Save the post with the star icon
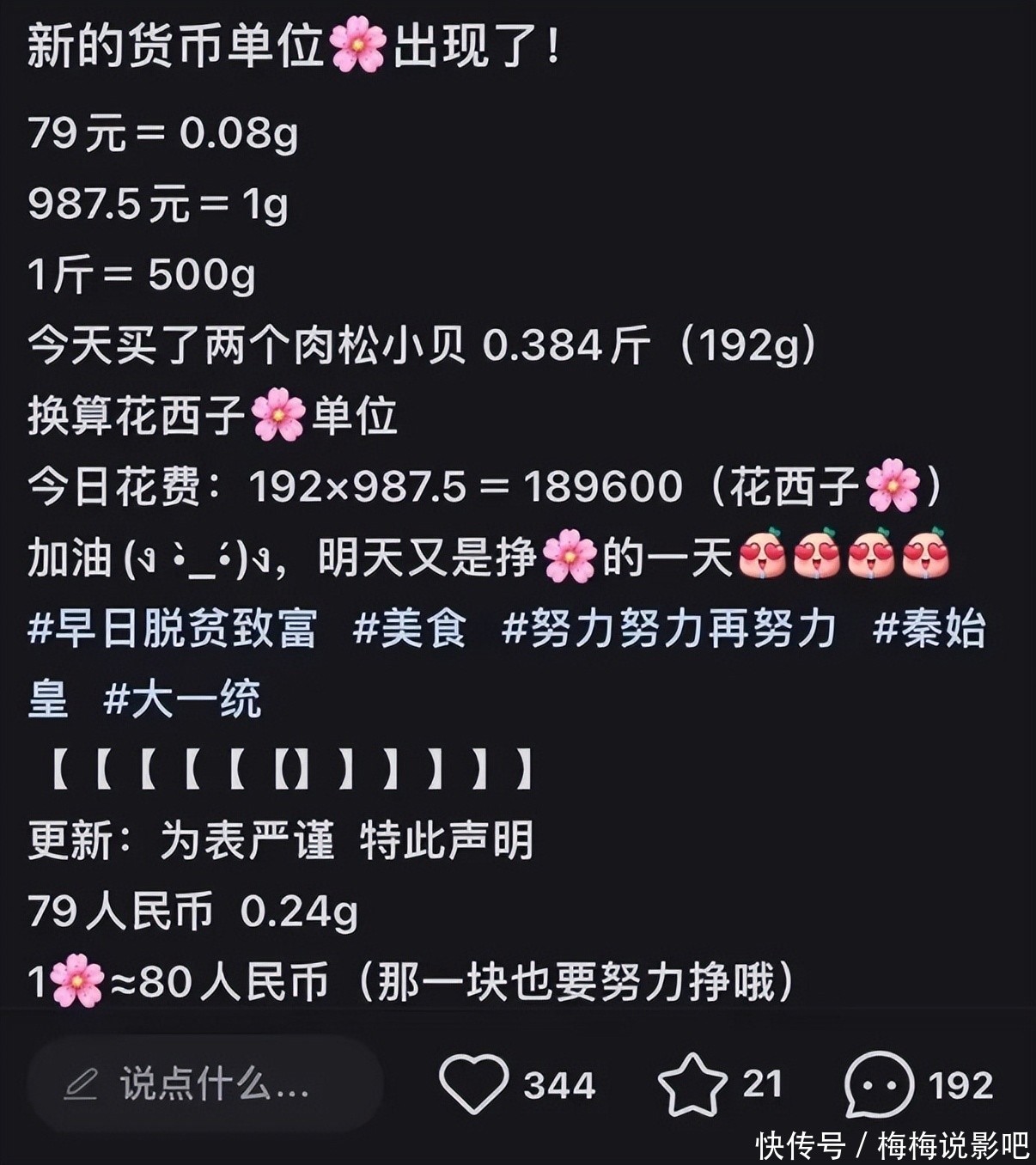 click(692, 1084)
